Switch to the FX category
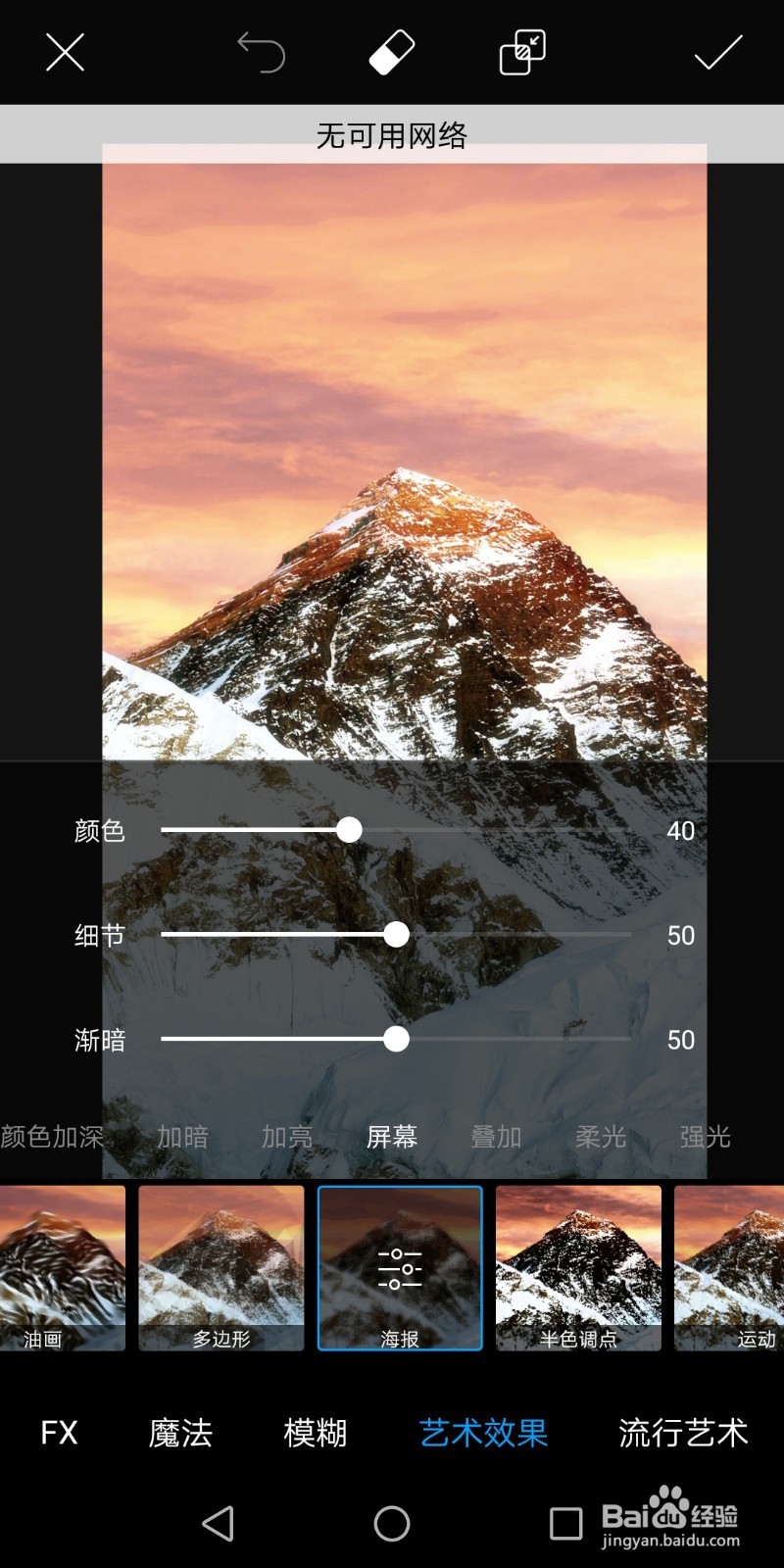This screenshot has width=784, height=1568. (59, 1433)
